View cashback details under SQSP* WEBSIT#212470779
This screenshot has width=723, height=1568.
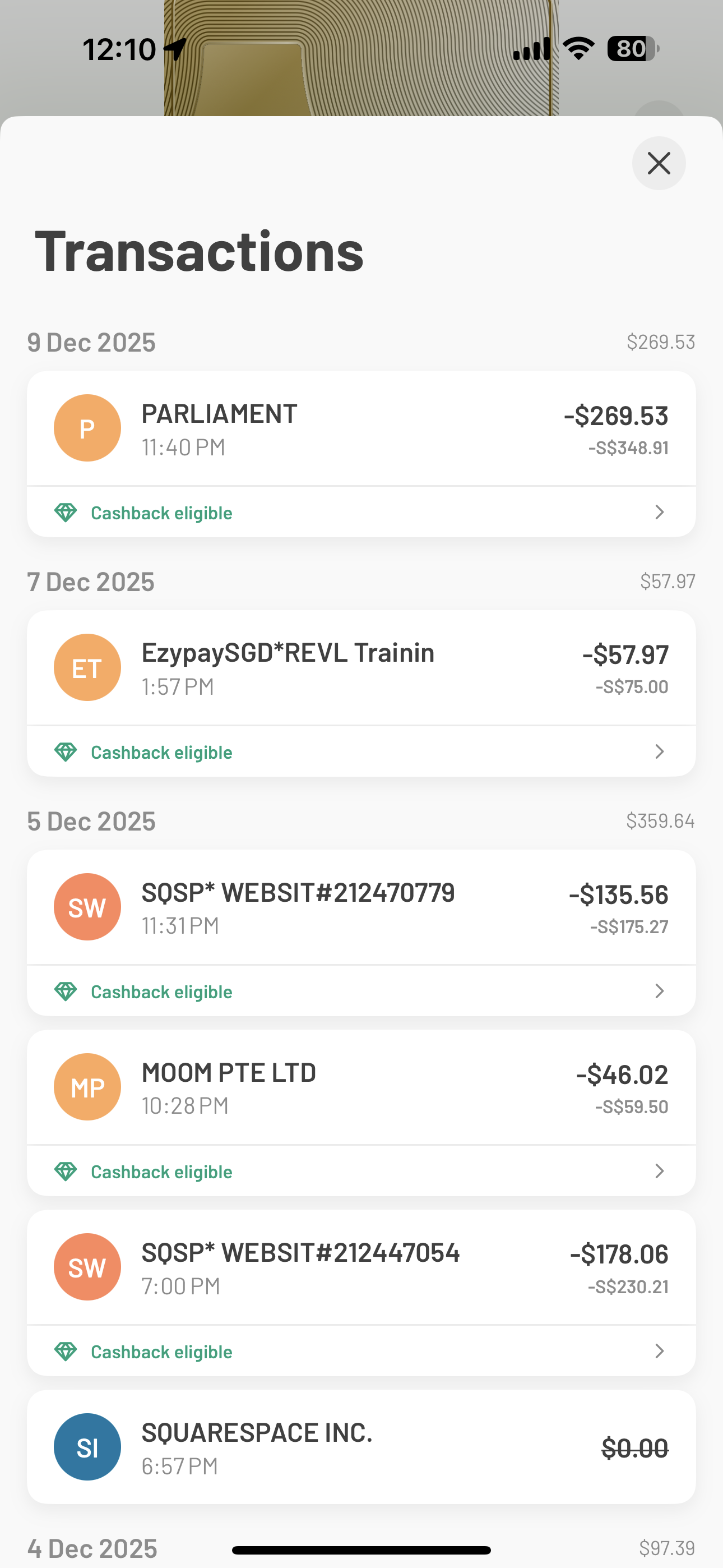coord(361,991)
